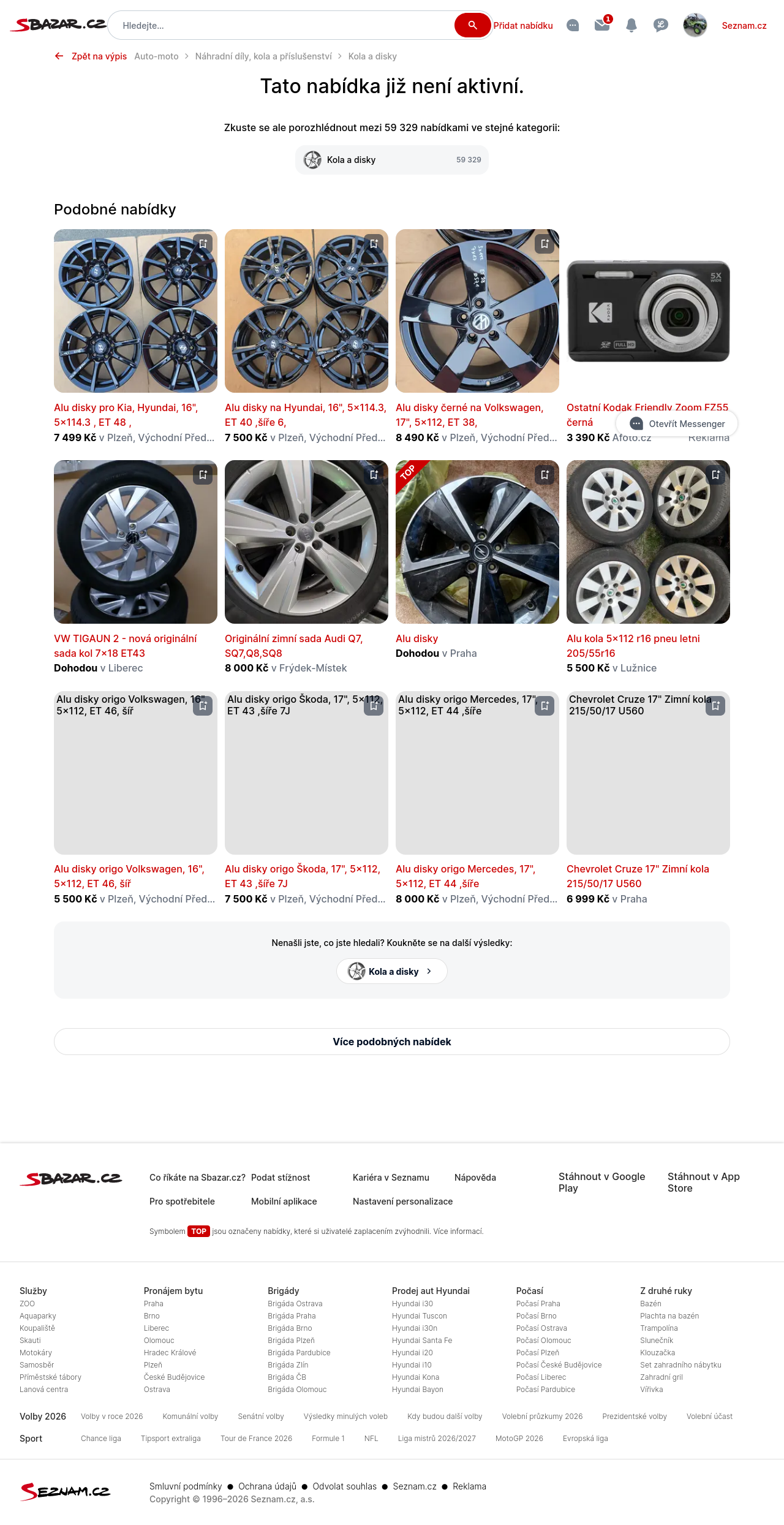Open the Auto-moto breadcrumb
This screenshot has width=784, height=1525.
[x=156, y=56]
